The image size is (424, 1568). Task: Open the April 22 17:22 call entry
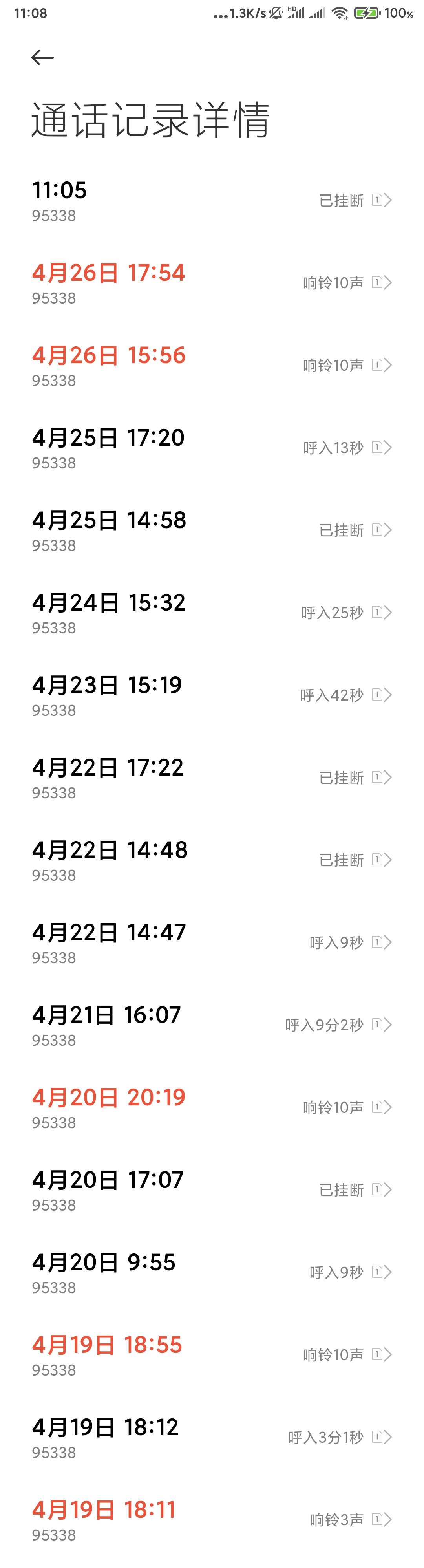(x=212, y=779)
